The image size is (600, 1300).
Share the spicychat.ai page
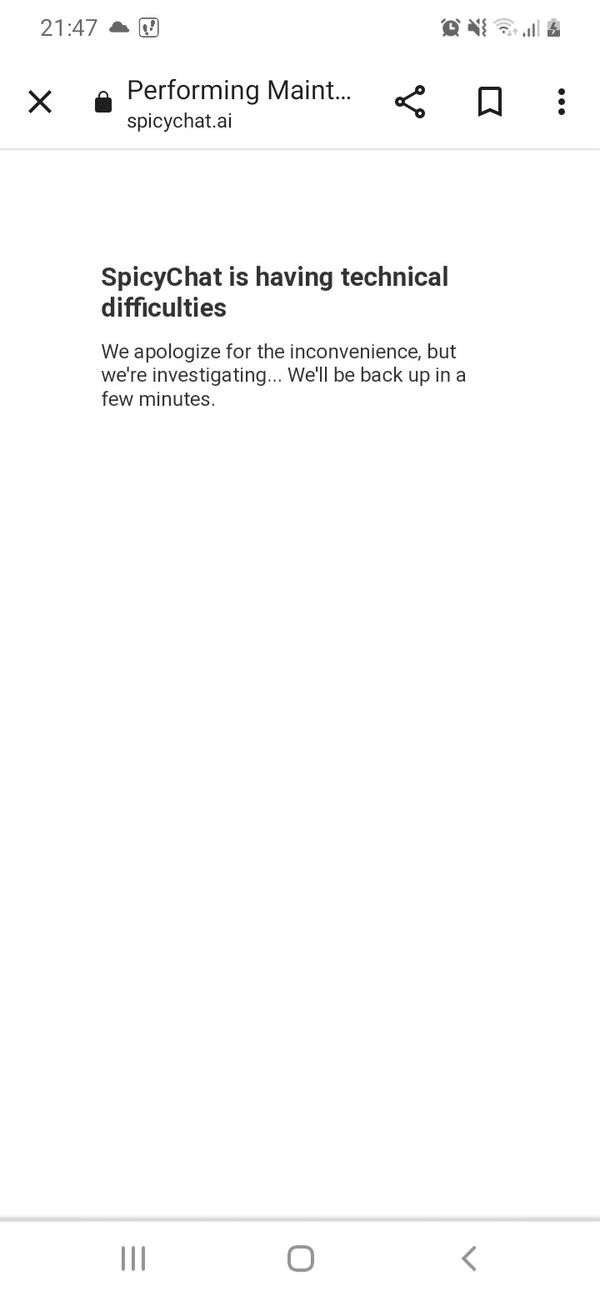(410, 101)
